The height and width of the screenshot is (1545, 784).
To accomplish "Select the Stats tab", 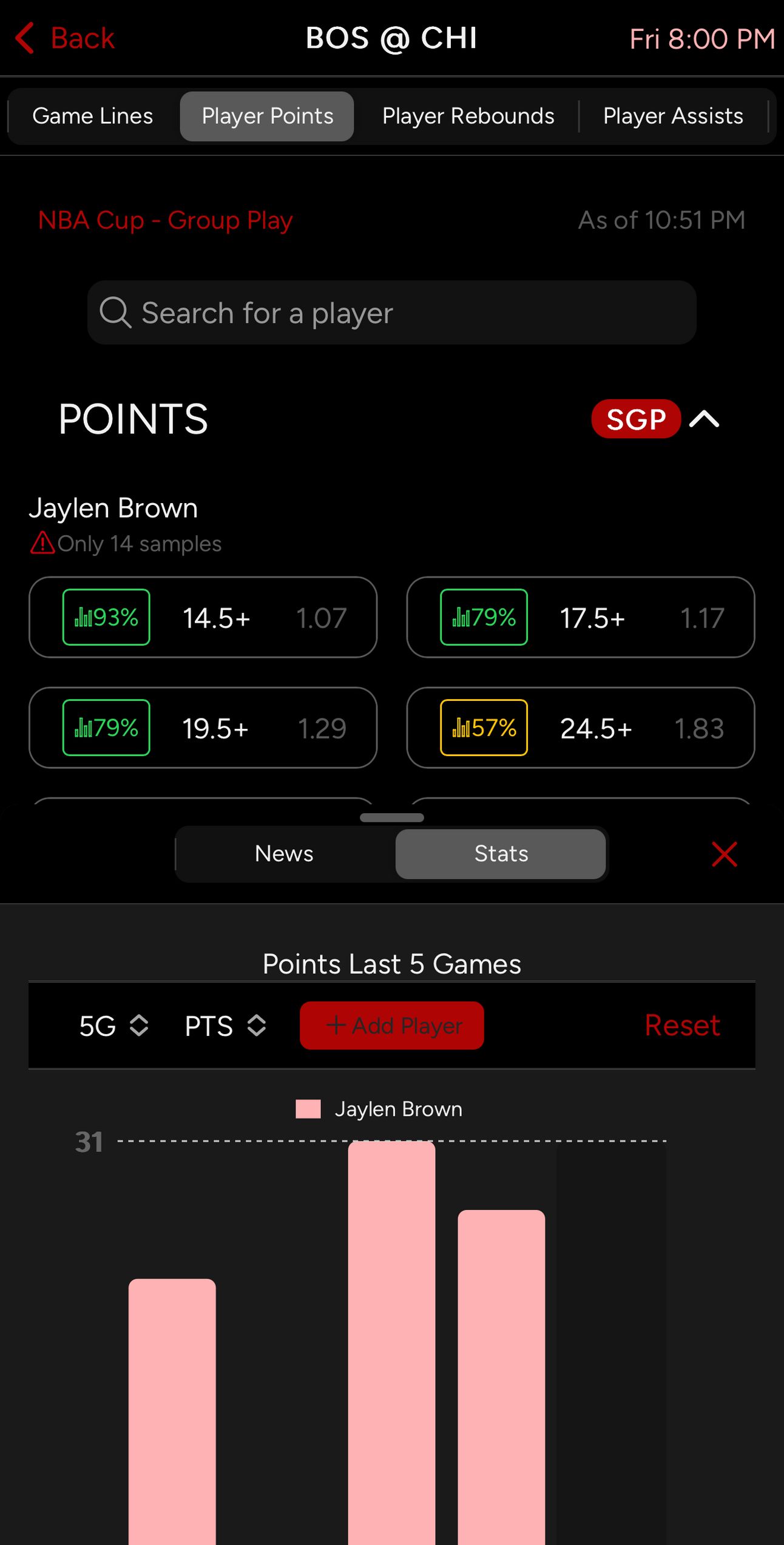I will [501, 854].
